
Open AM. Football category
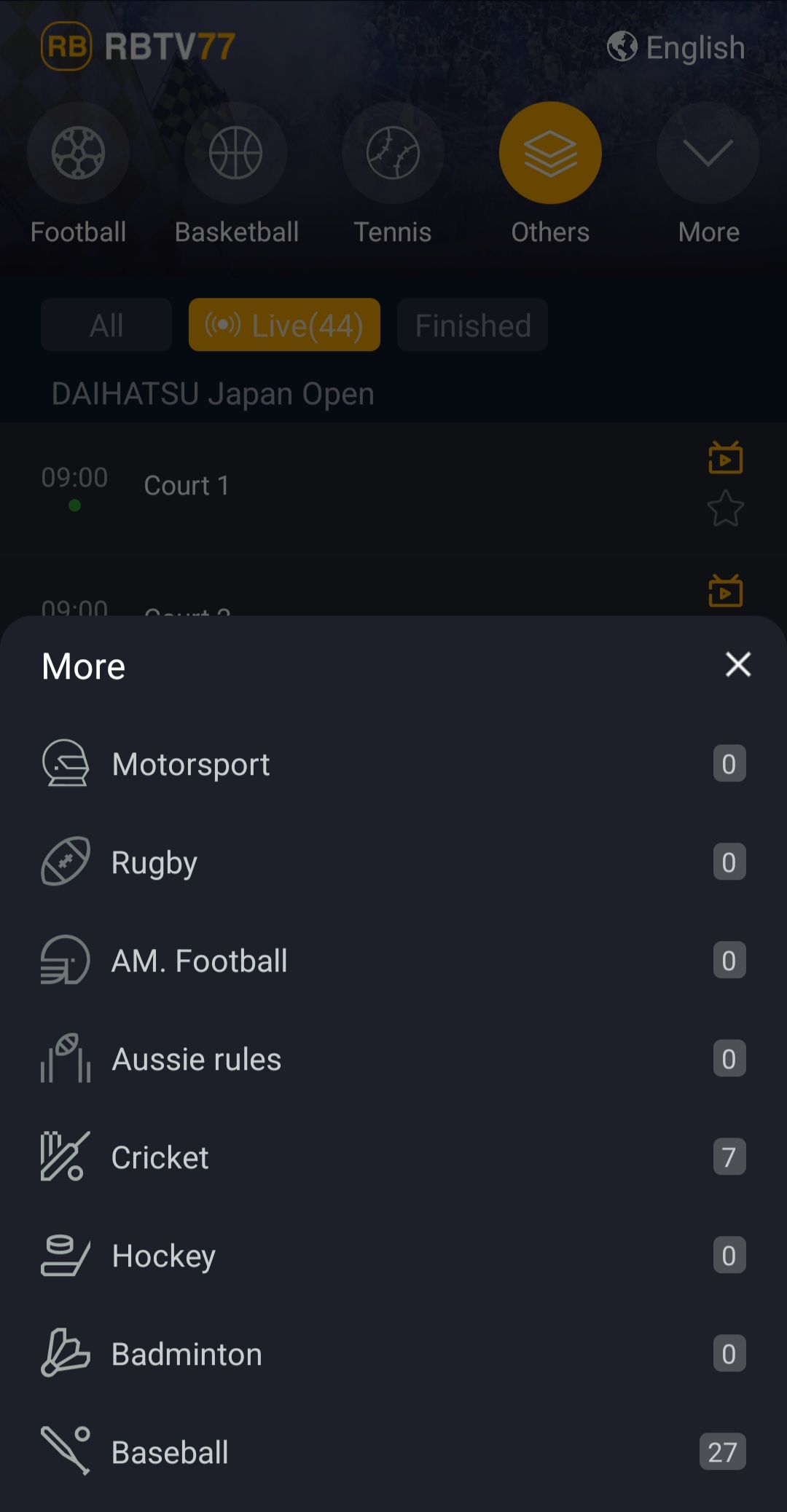point(199,961)
